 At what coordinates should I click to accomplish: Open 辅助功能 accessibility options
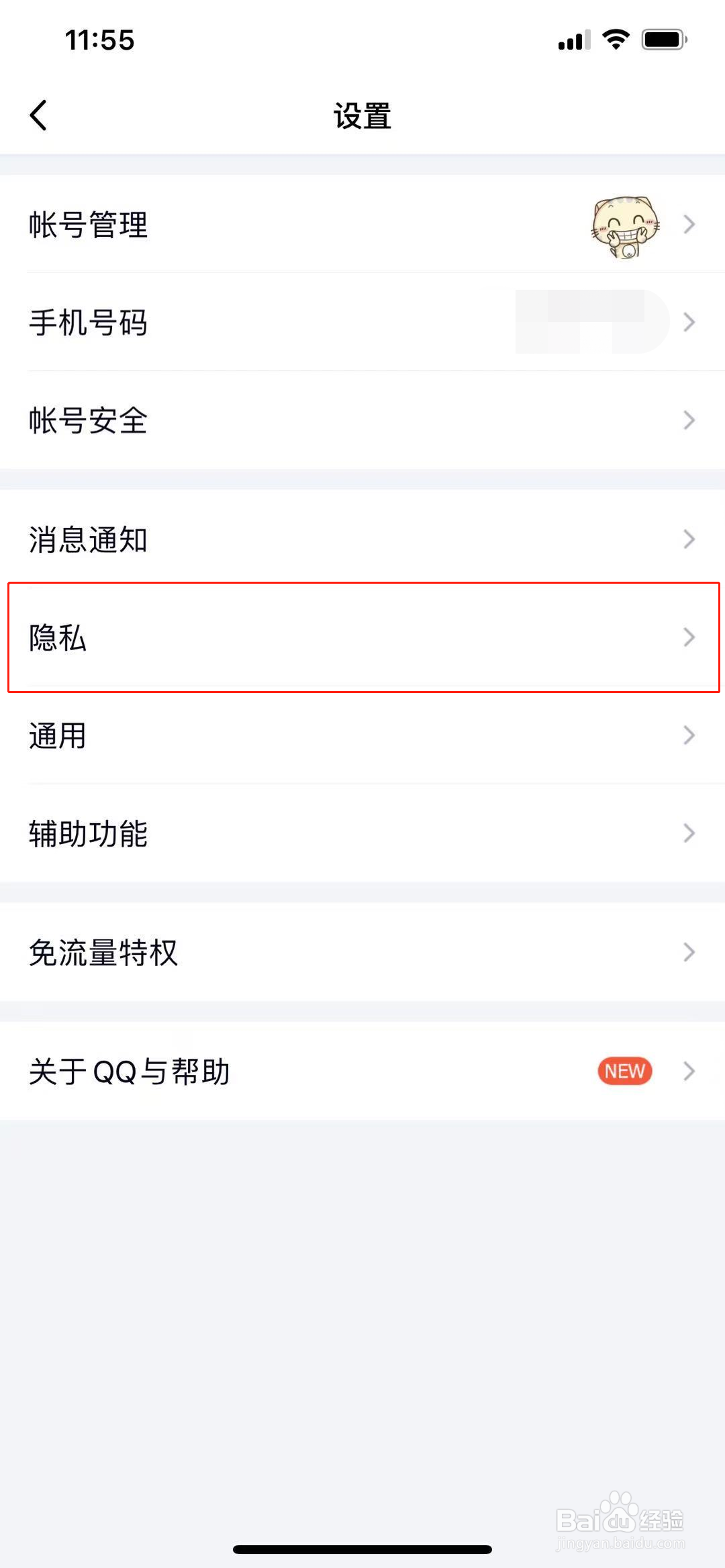(362, 833)
